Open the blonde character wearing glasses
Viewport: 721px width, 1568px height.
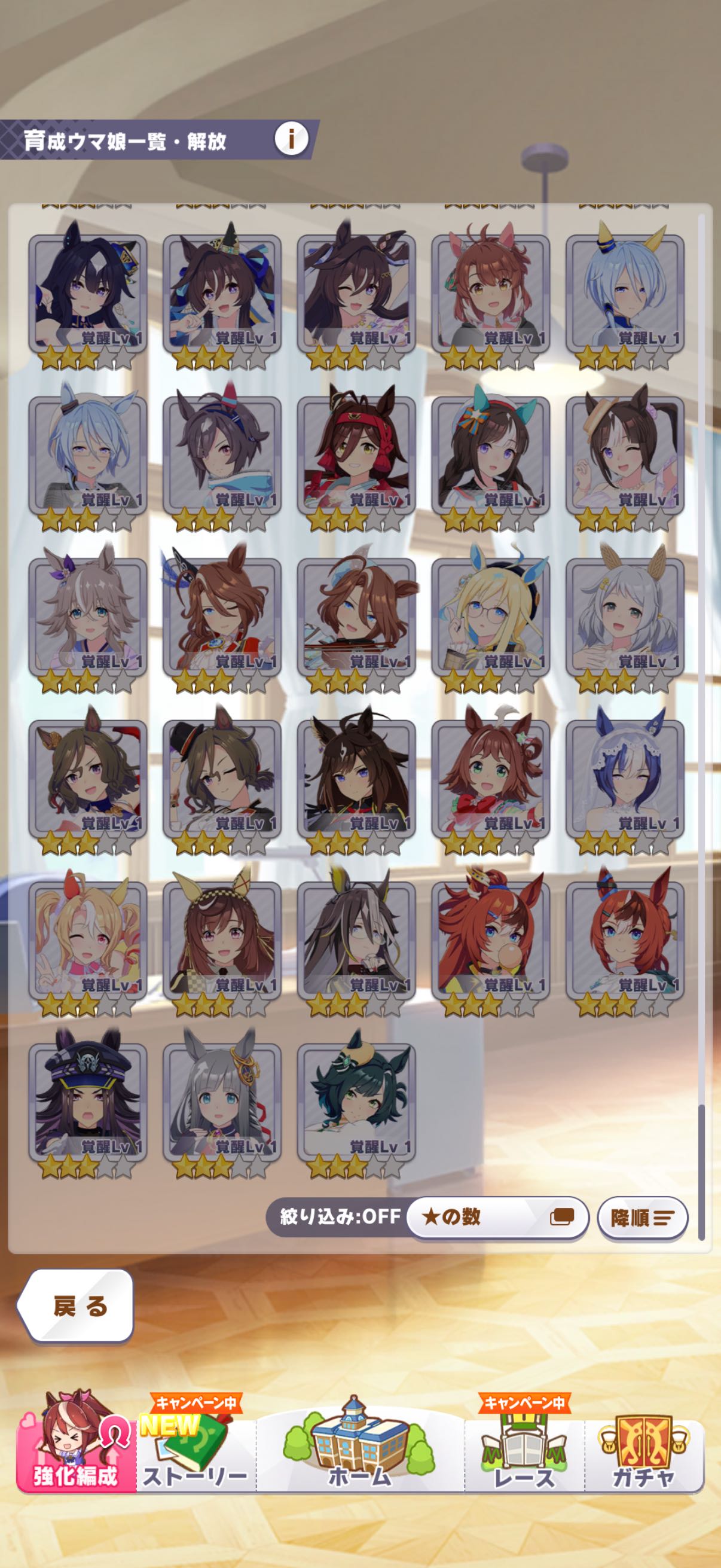490,614
